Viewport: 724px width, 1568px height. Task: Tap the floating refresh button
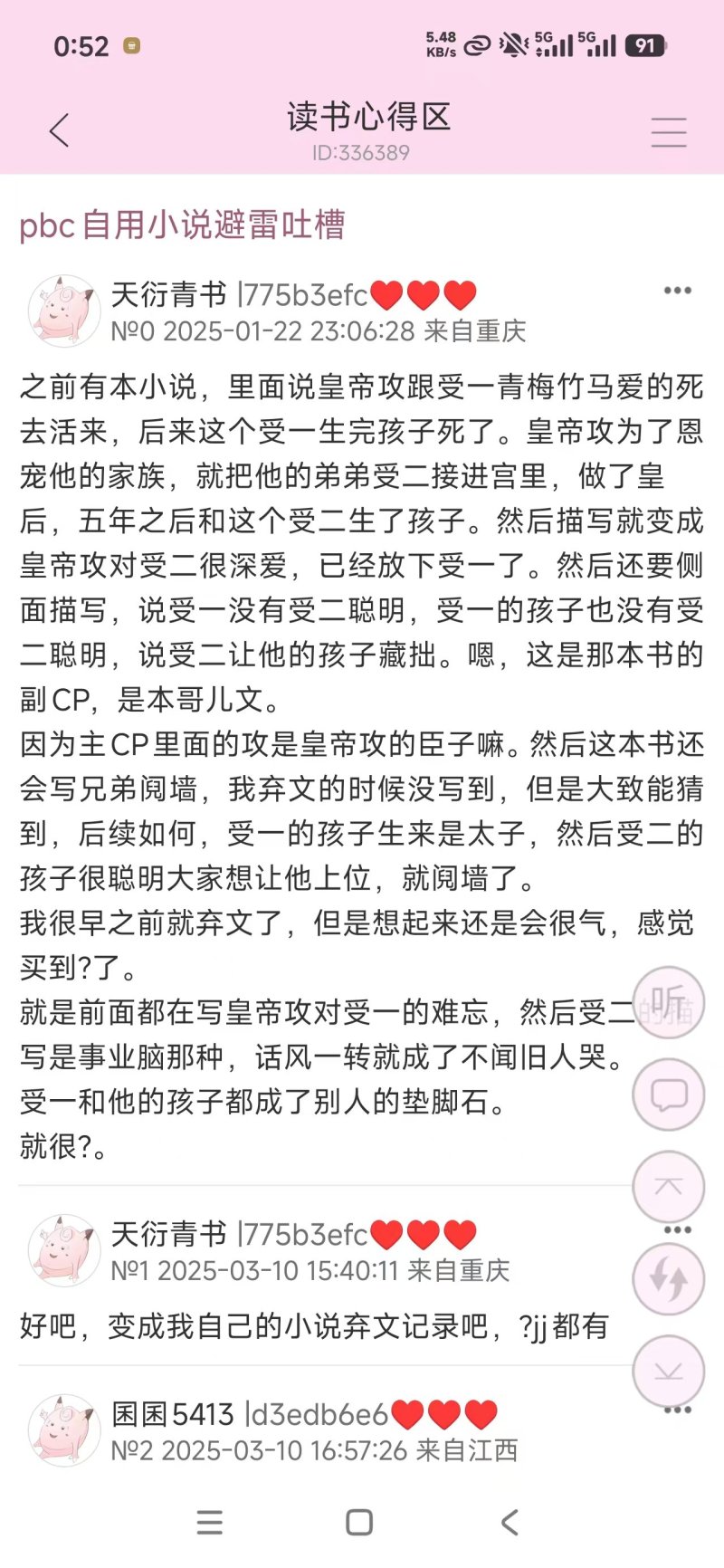tap(668, 1279)
